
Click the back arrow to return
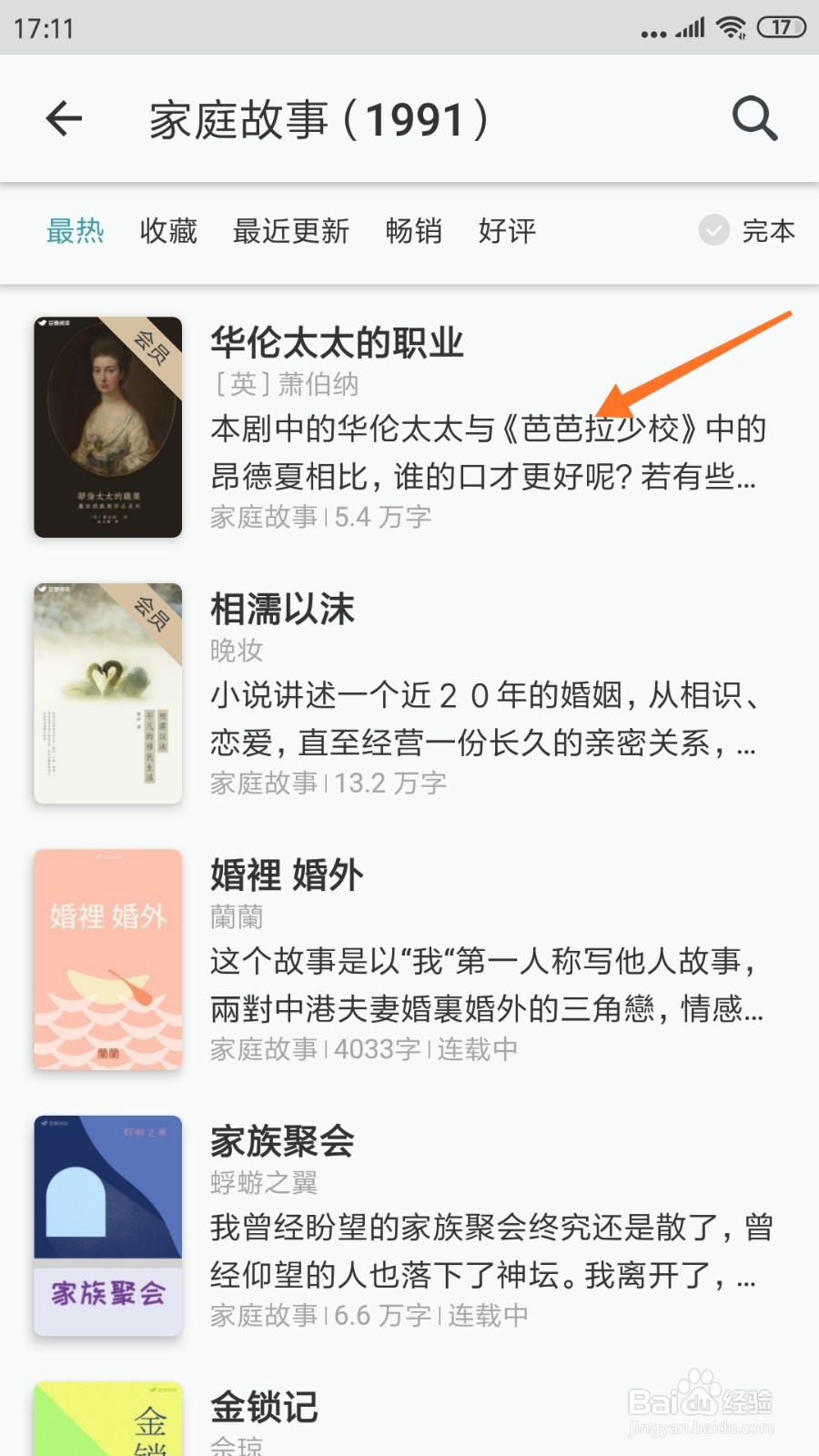(62, 118)
